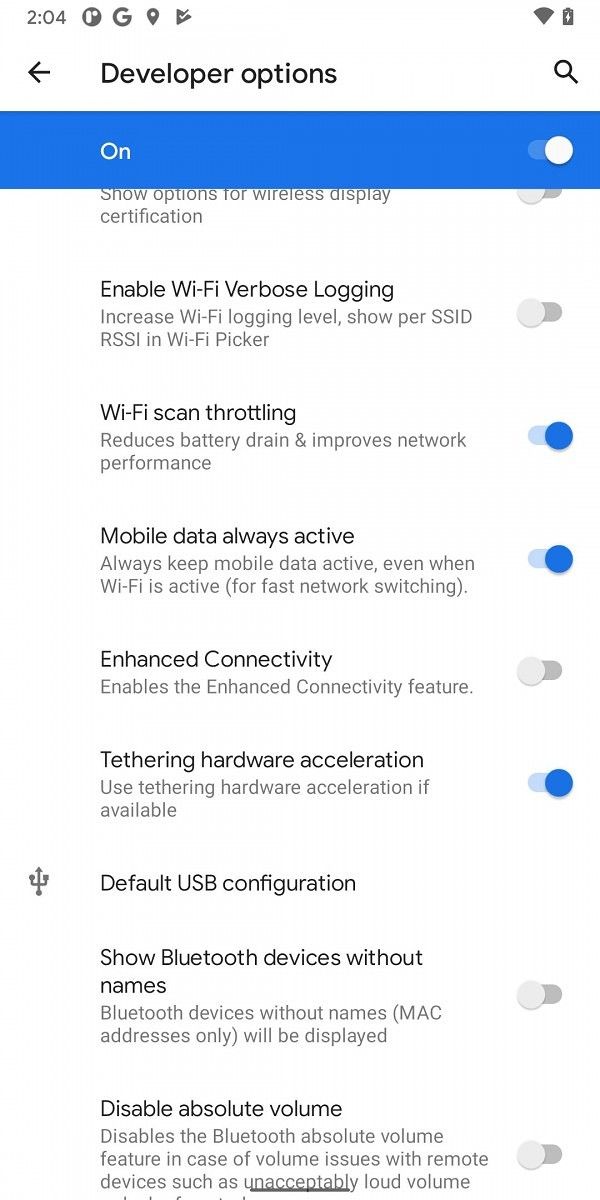This screenshot has width=600, height=1200.
Task: Open search in Developer options
Action: point(566,72)
